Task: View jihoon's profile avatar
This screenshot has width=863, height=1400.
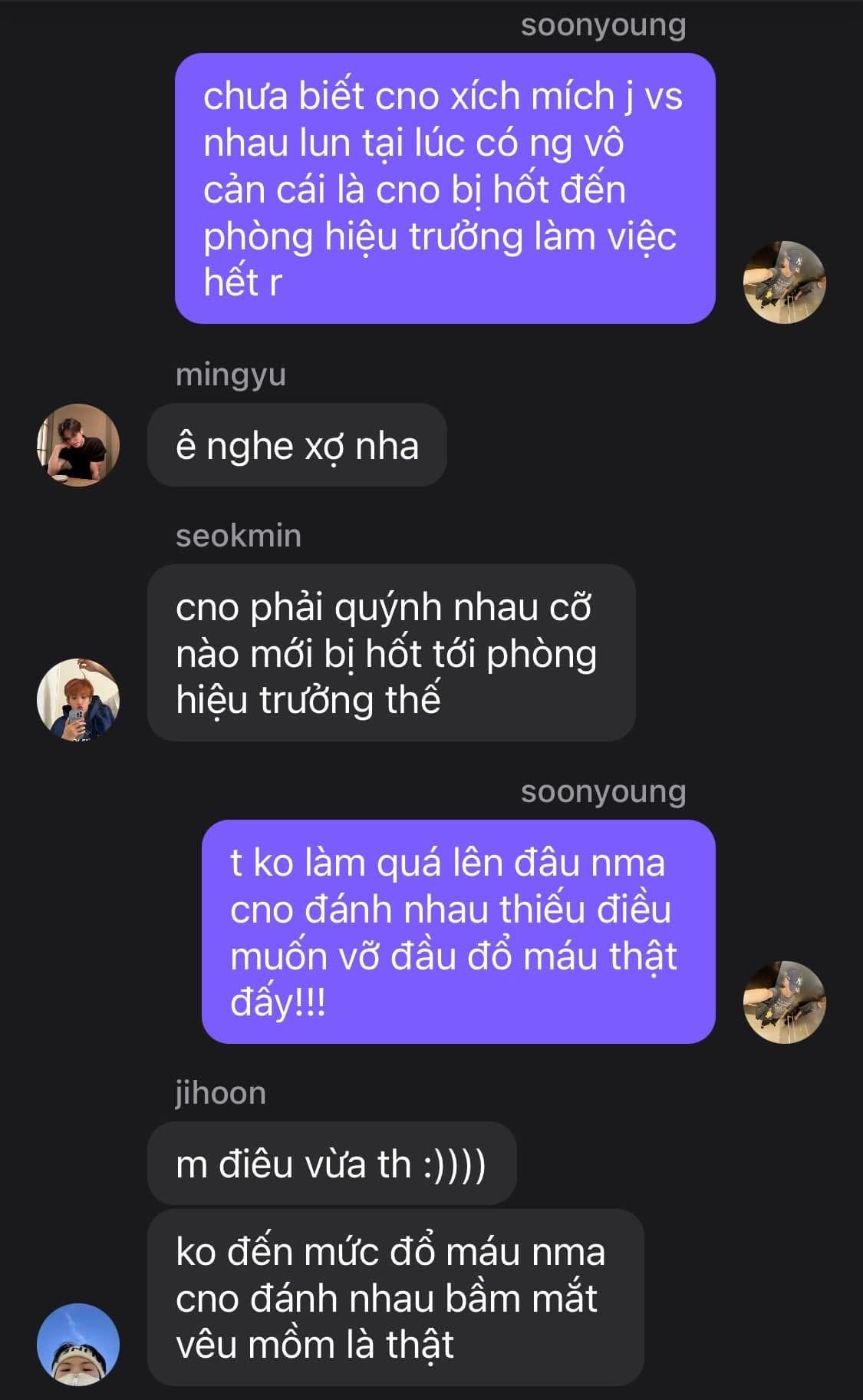Action: (x=78, y=1344)
